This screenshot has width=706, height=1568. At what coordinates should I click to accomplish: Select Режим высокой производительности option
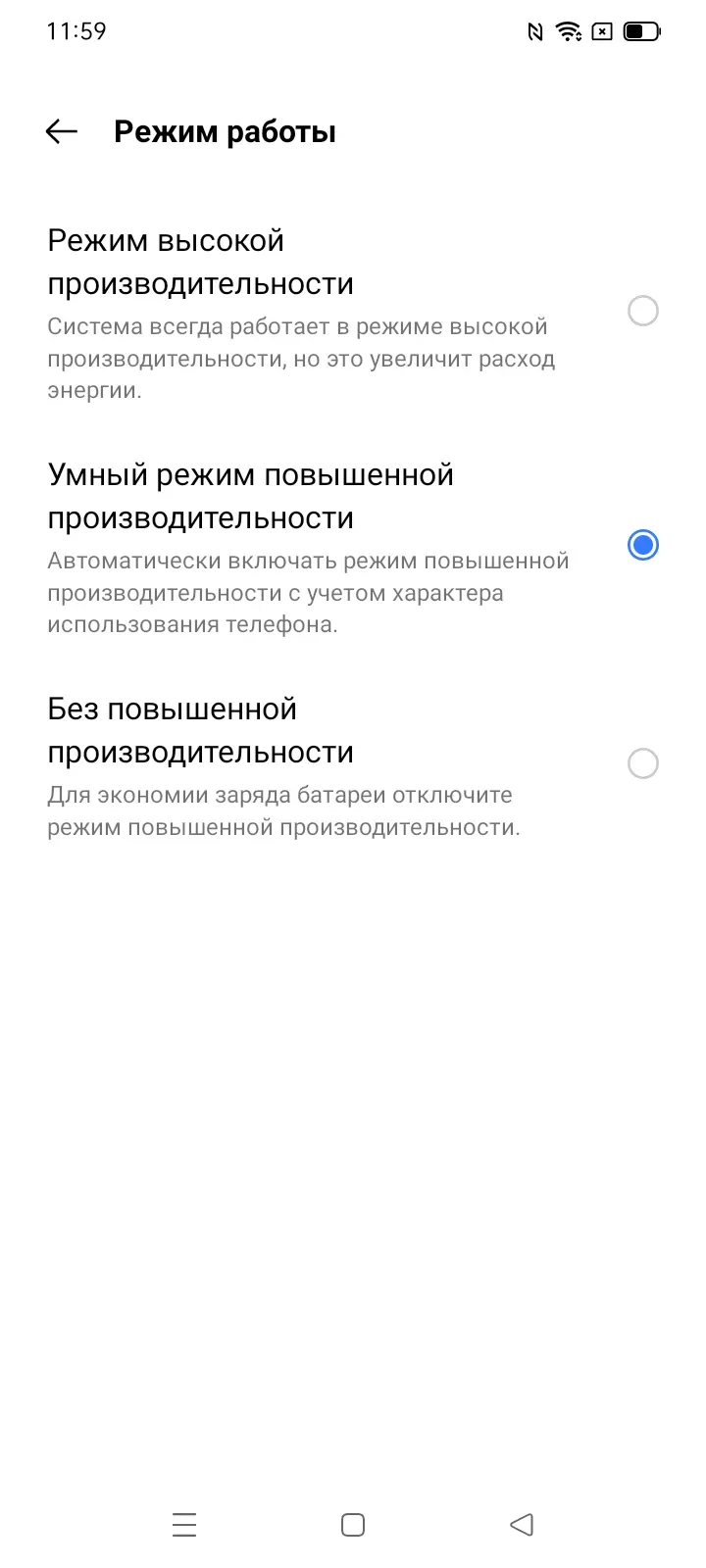353,312
